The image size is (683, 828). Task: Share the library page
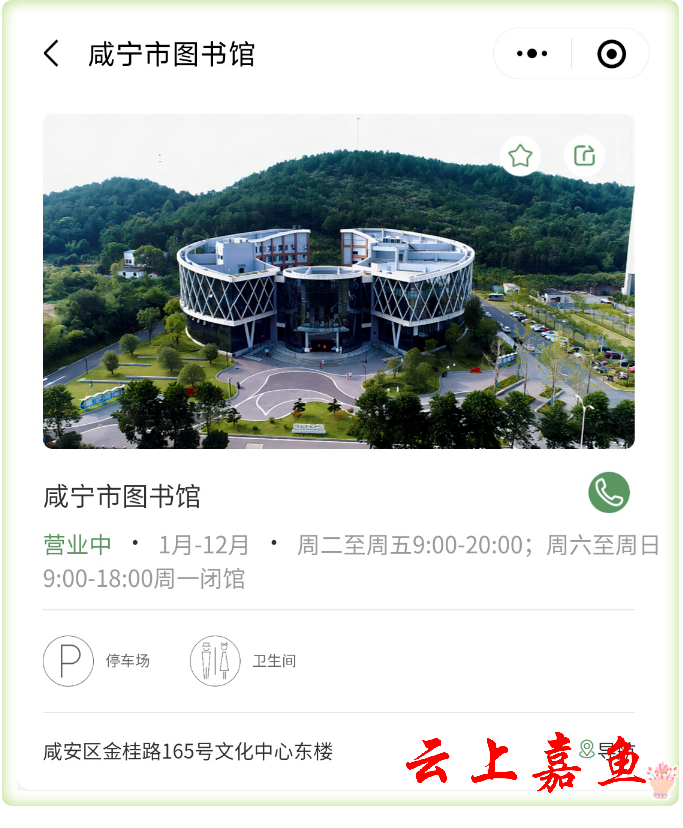coord(585,156)
